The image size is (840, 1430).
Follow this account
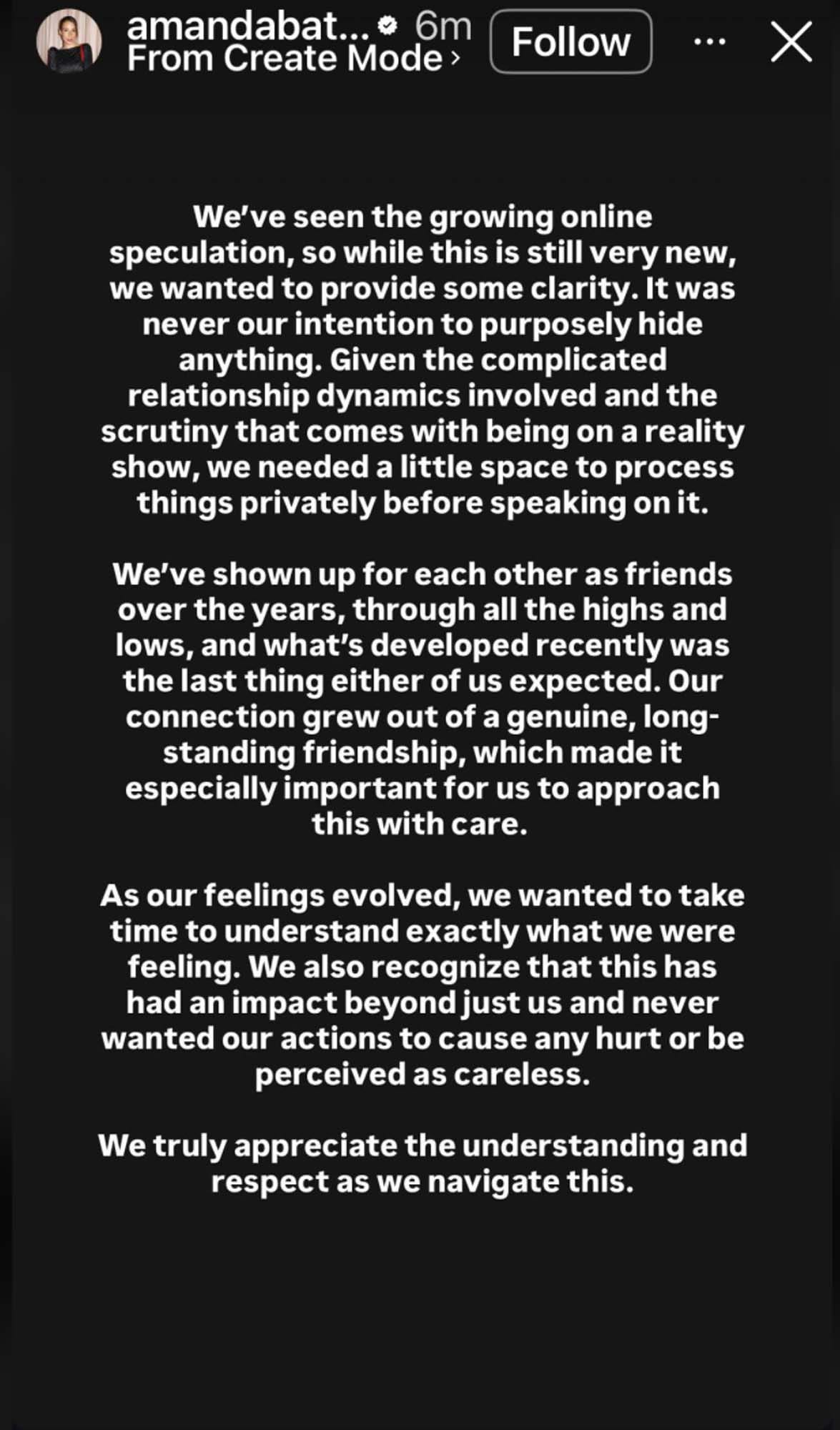pos(570,41)
